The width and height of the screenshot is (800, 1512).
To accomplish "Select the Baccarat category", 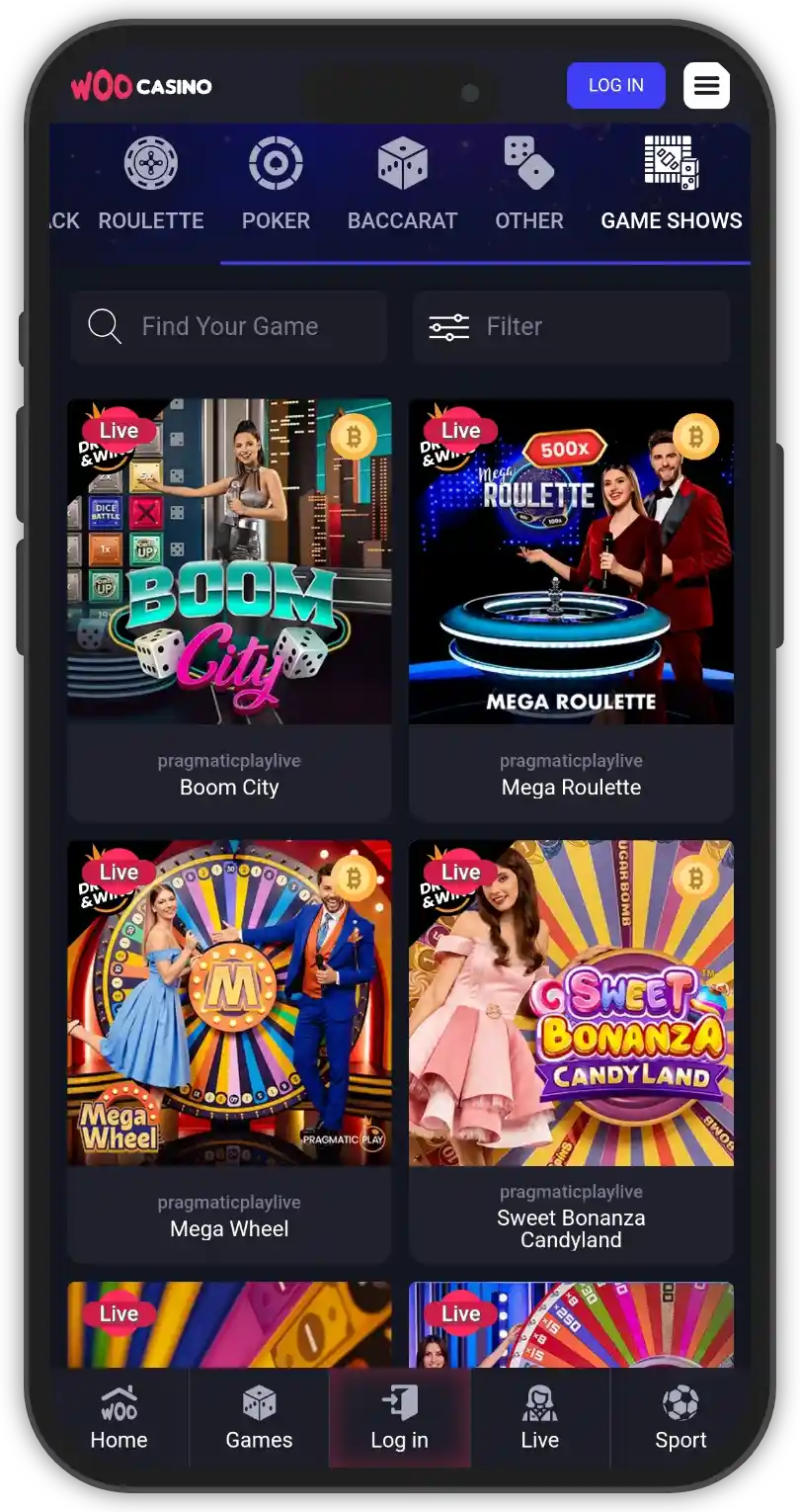I will [402, 185].
